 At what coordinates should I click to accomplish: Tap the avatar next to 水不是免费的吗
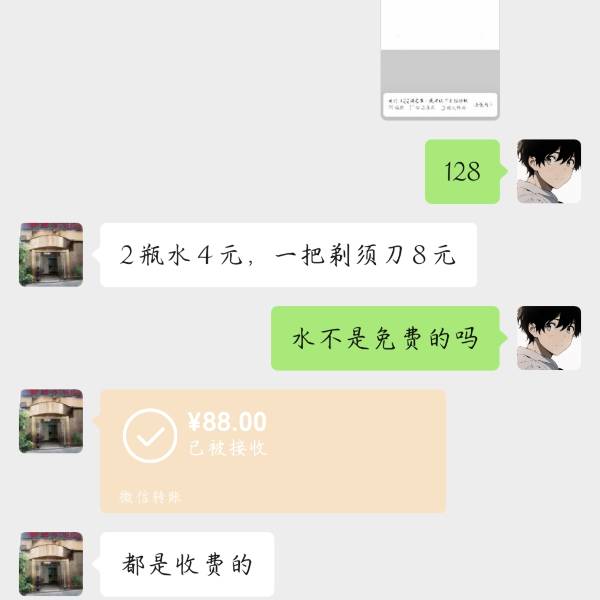[549, 338]
